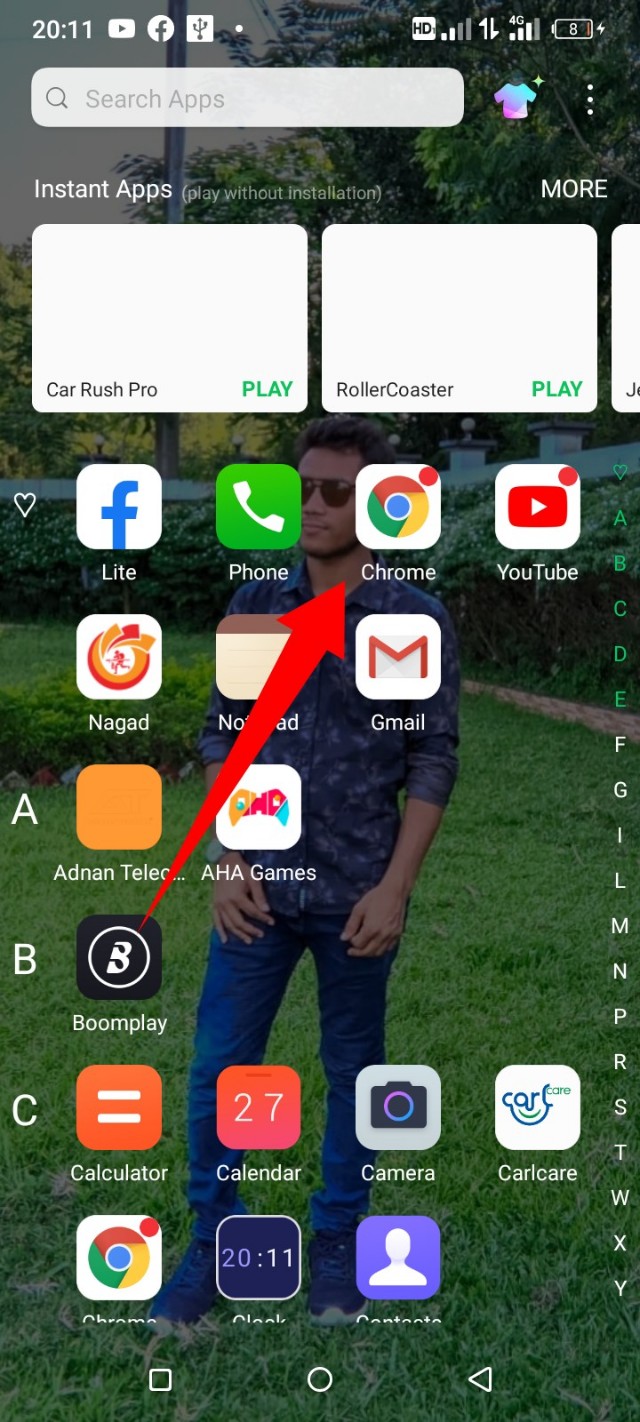Play RollerCoaster instant app
The height and width of the screenshot is (1422, 640).
(557, 389)
